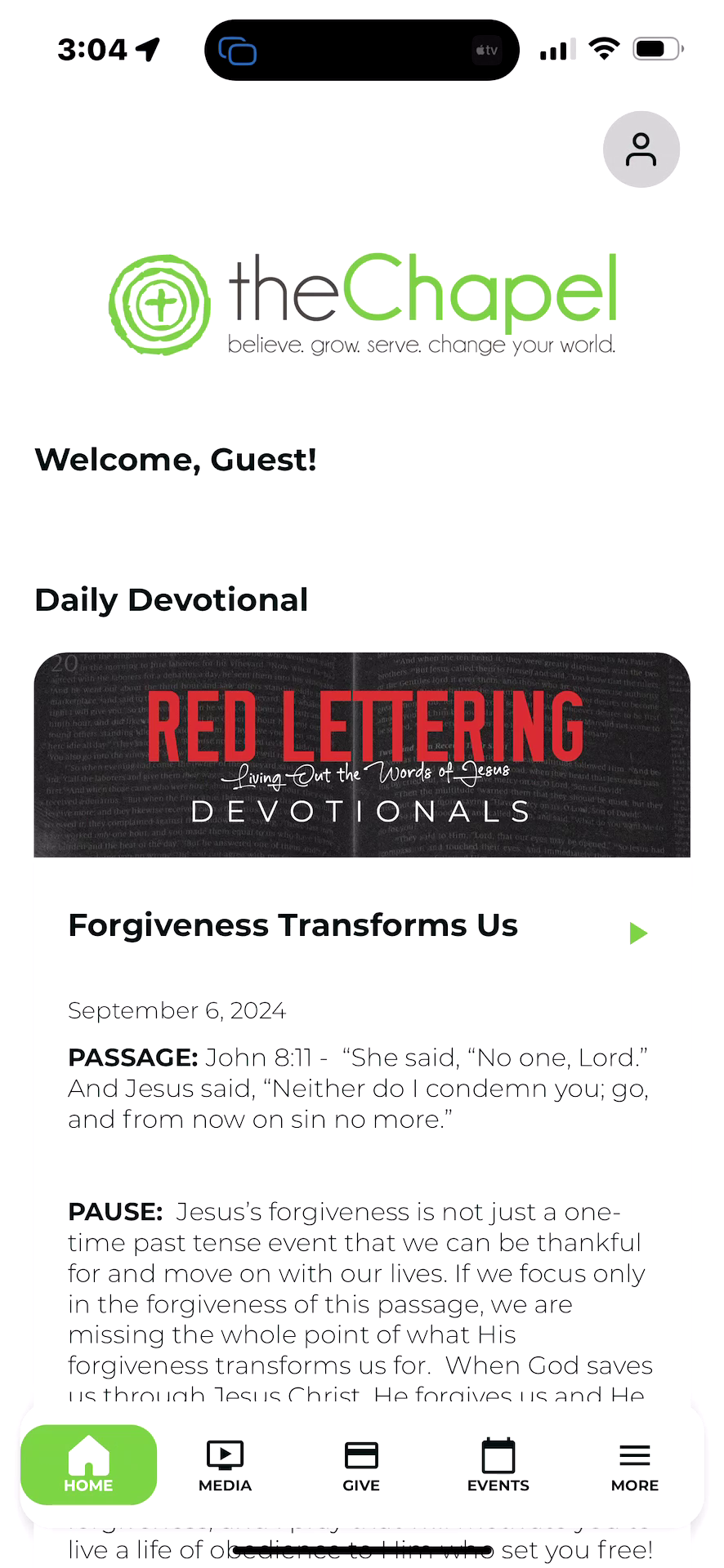Switch to the Media tab
Viewport: 724px width, 1568px height.
point(225,1465)
